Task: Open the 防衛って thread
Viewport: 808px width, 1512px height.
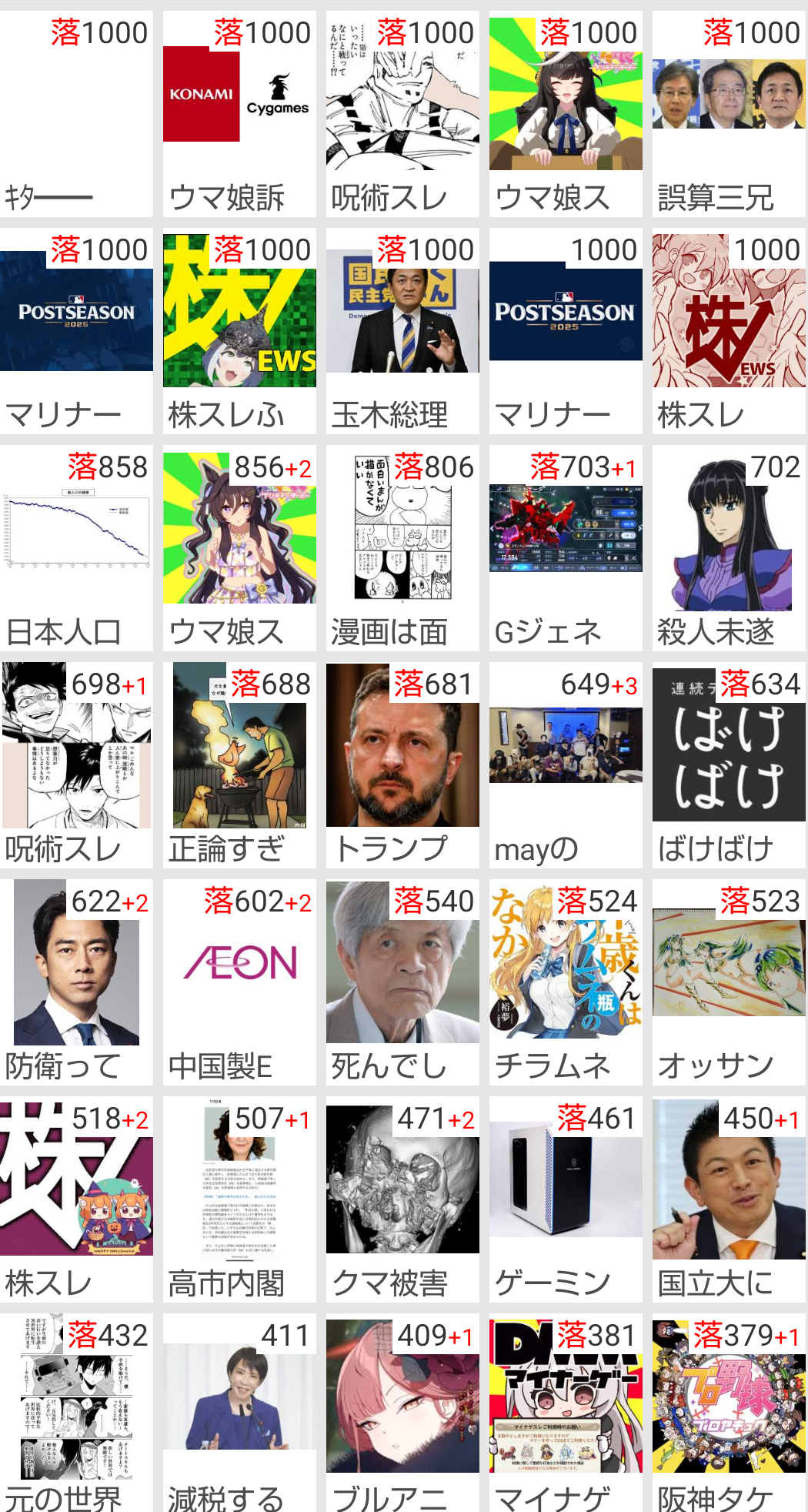Action: coord(76,982)
